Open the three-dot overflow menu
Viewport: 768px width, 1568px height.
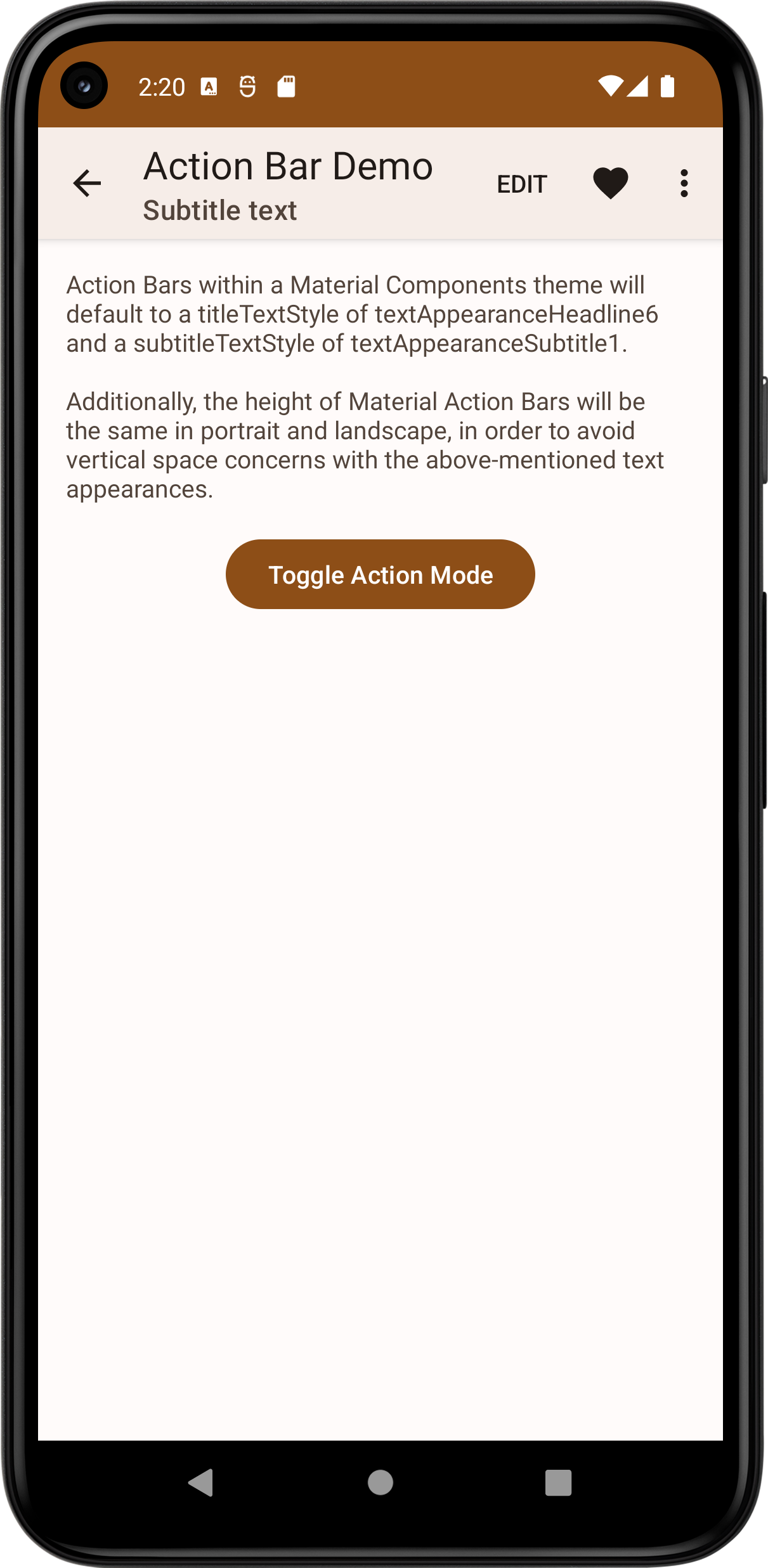click(684, 184)
